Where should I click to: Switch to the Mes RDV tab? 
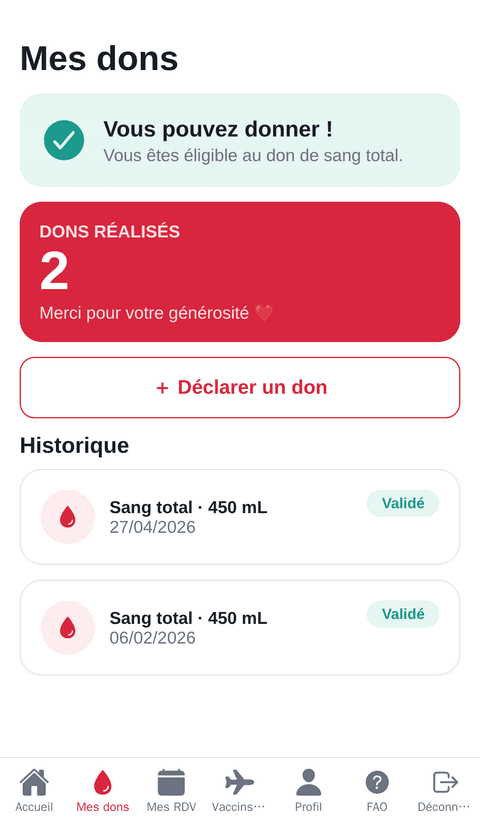(171, 790)
